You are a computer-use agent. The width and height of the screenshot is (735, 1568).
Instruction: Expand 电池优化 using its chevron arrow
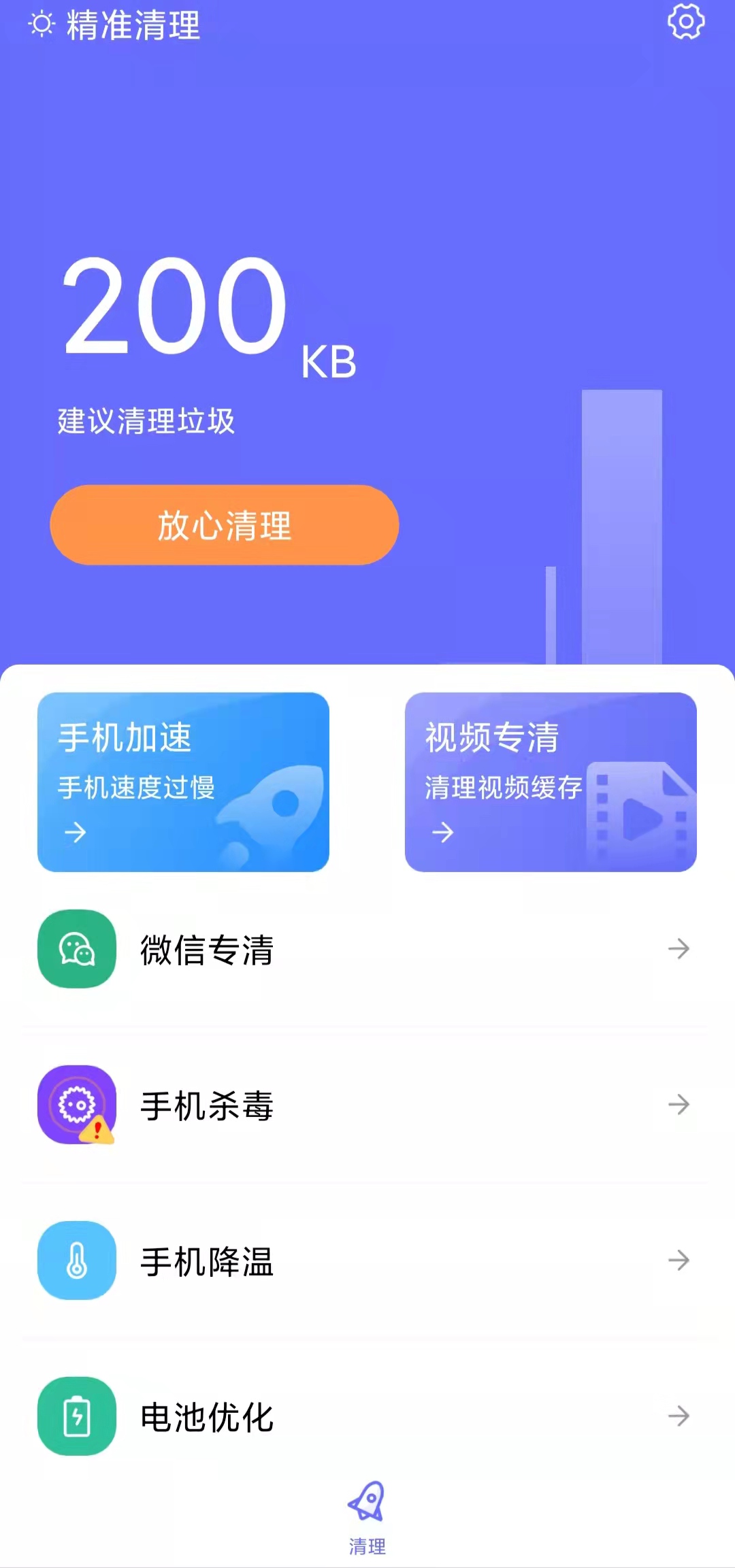point(680,1418)
